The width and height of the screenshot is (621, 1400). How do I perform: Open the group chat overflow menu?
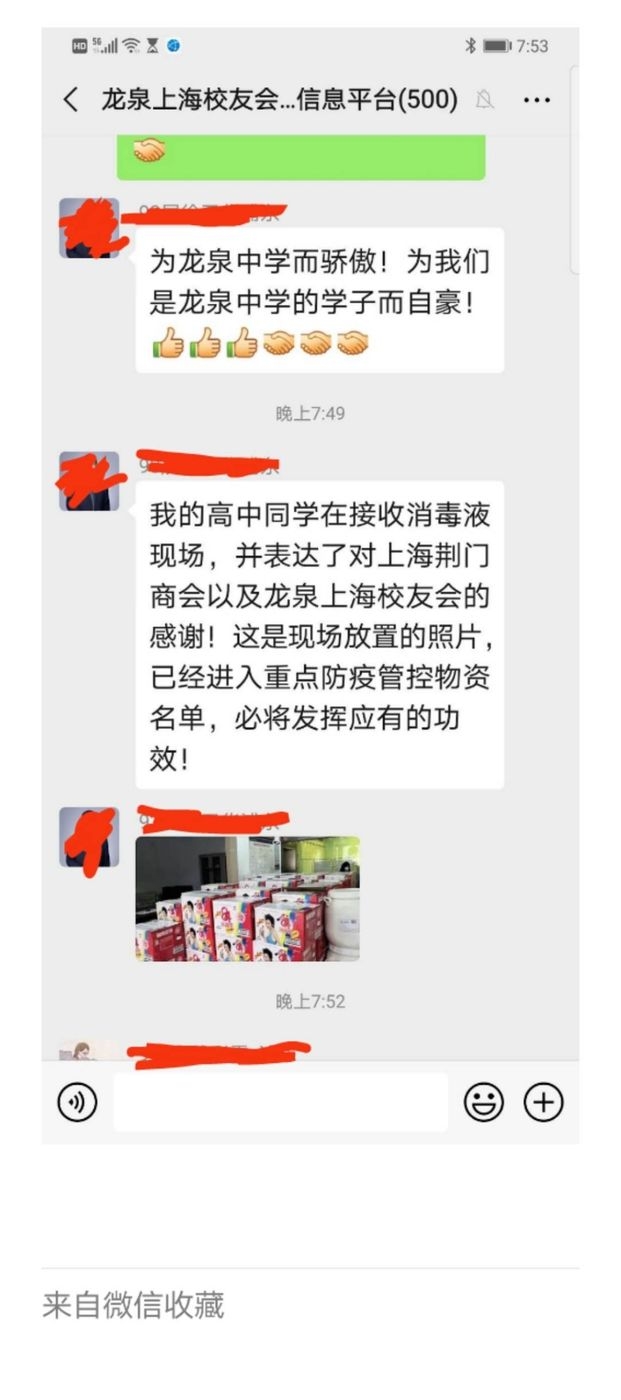tap(537, 100)
